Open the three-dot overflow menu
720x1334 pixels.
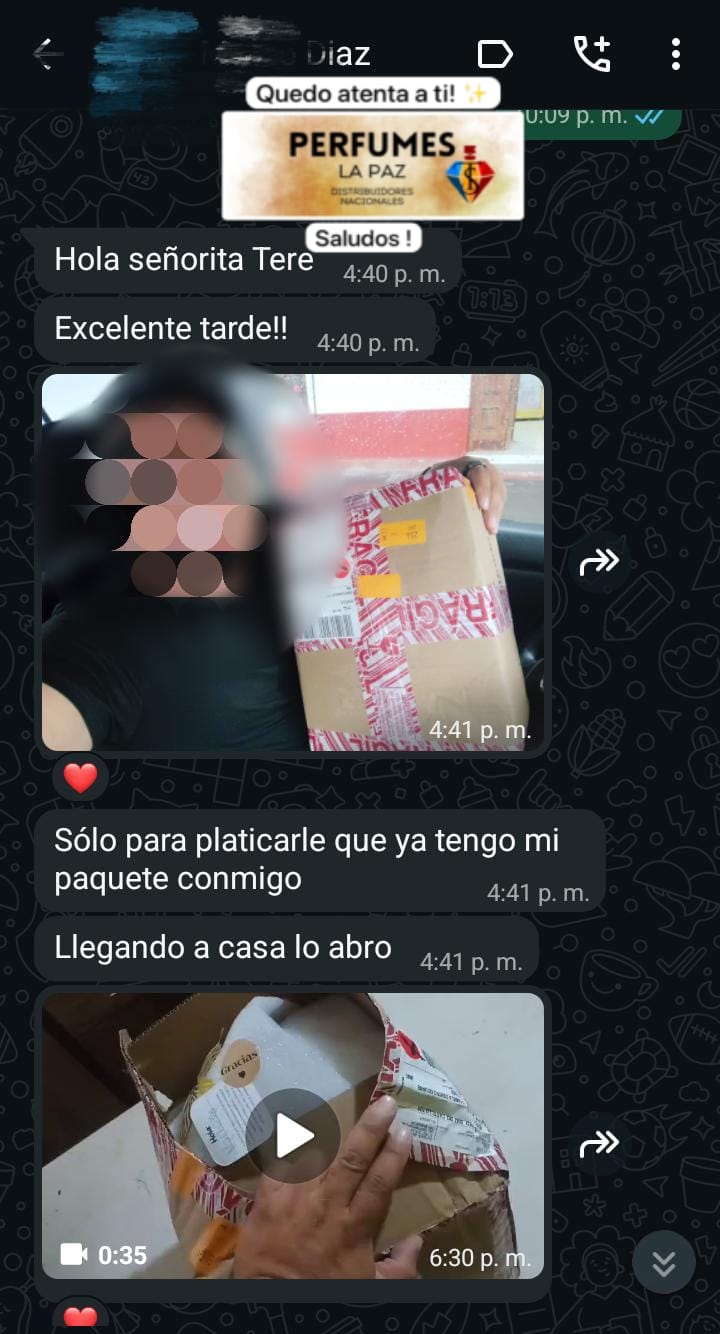(676, 54)
